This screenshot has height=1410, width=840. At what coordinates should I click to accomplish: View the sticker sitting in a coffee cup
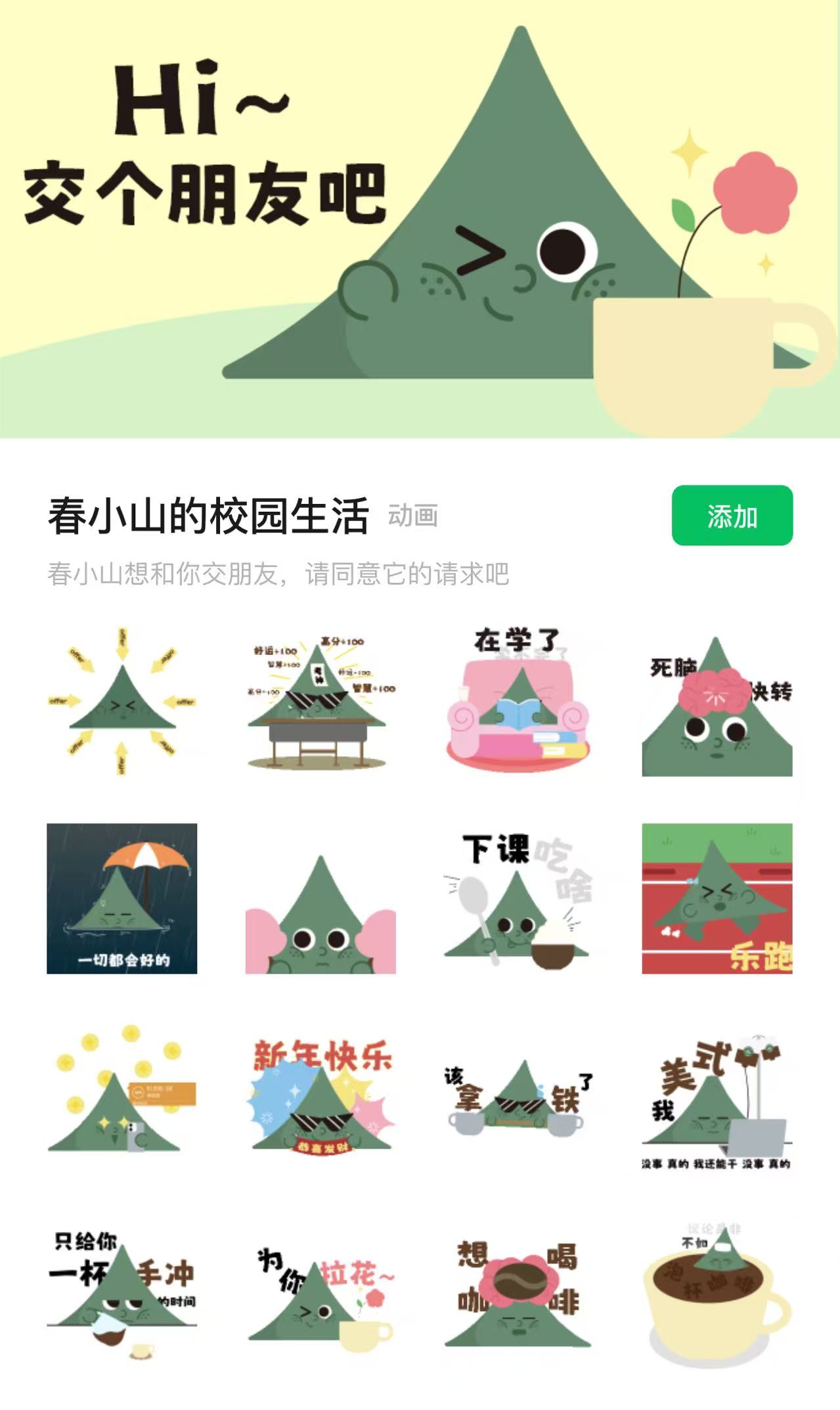coord(717,1292)
